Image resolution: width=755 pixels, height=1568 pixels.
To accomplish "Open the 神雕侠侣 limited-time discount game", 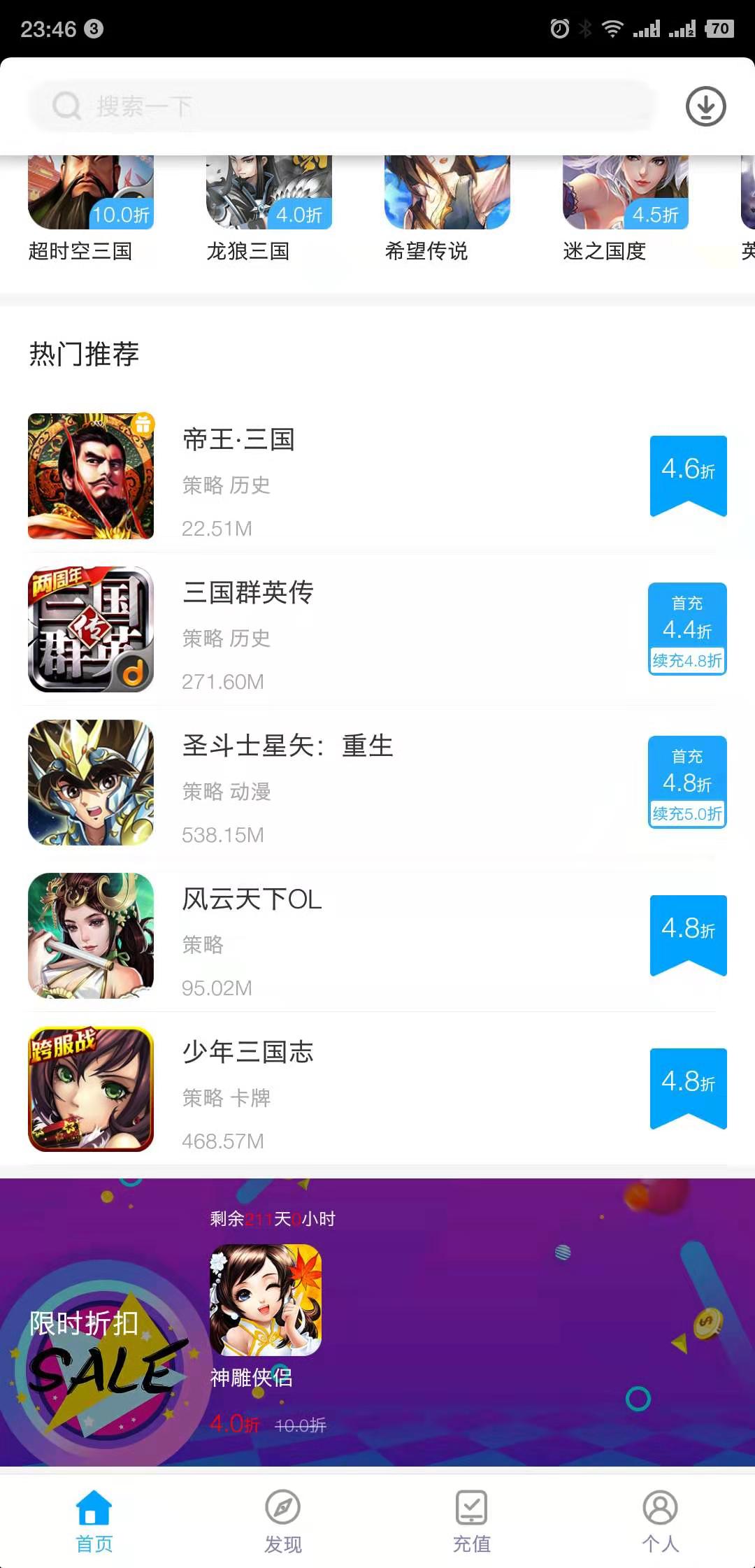I will 266,1301.
